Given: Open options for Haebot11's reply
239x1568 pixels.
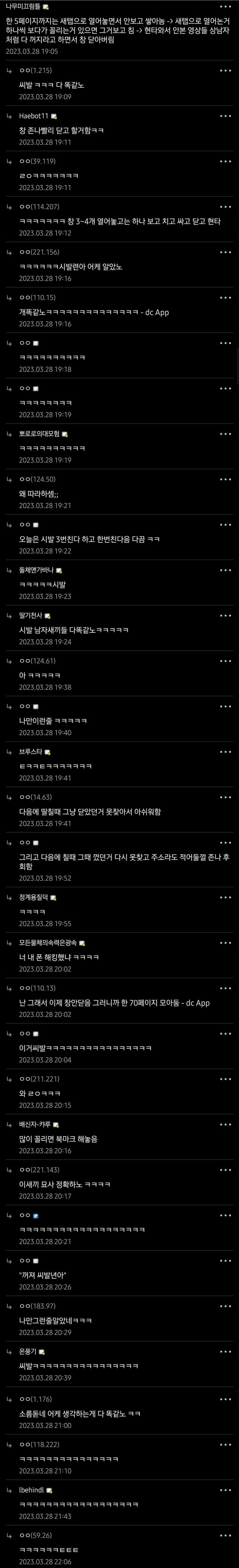Looking at the screenshot, I should coord(225,116).
